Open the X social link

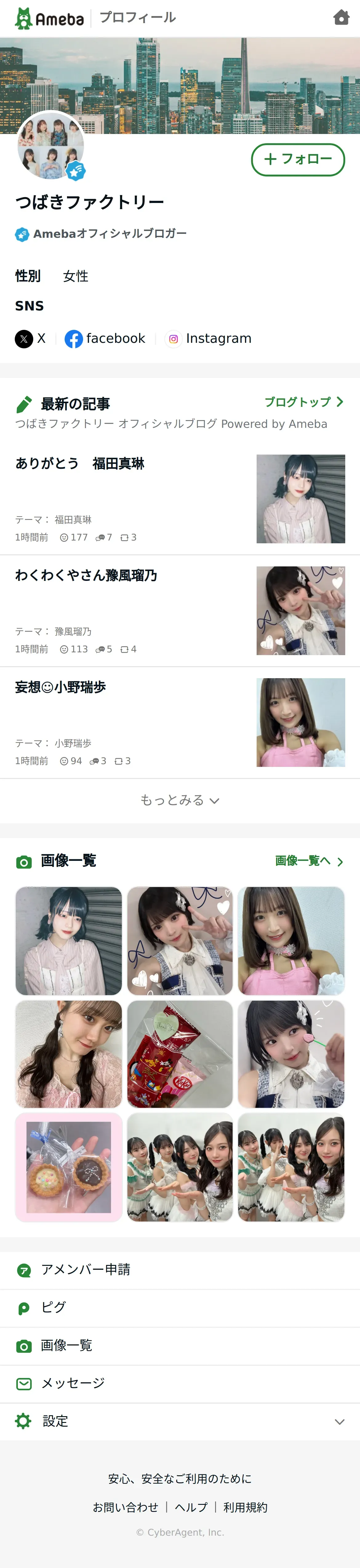point(30,338)
